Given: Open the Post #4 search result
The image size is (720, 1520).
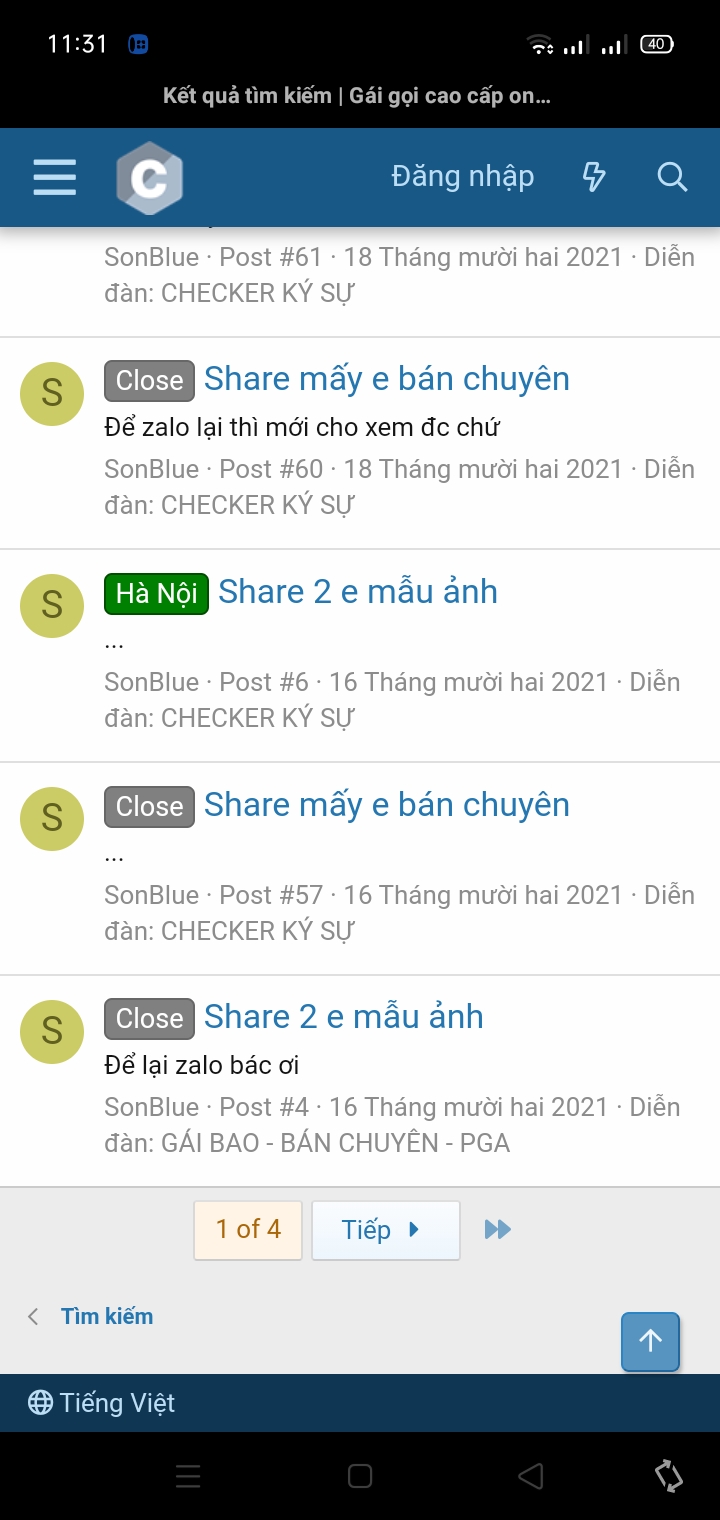Looking at the screenshot, I should [343, 1017].
